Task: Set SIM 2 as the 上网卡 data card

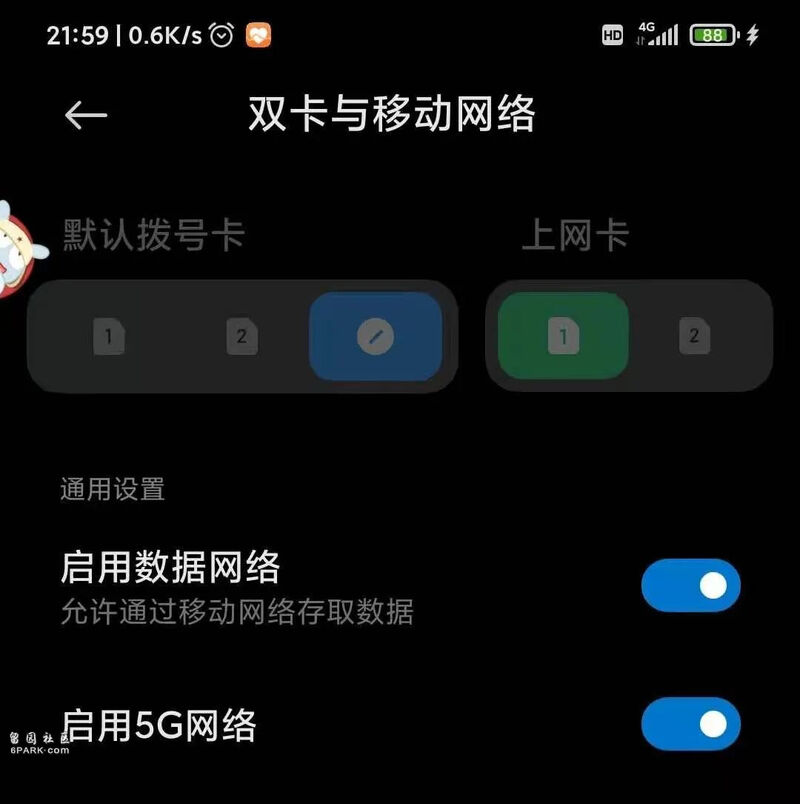Action: 694,337
